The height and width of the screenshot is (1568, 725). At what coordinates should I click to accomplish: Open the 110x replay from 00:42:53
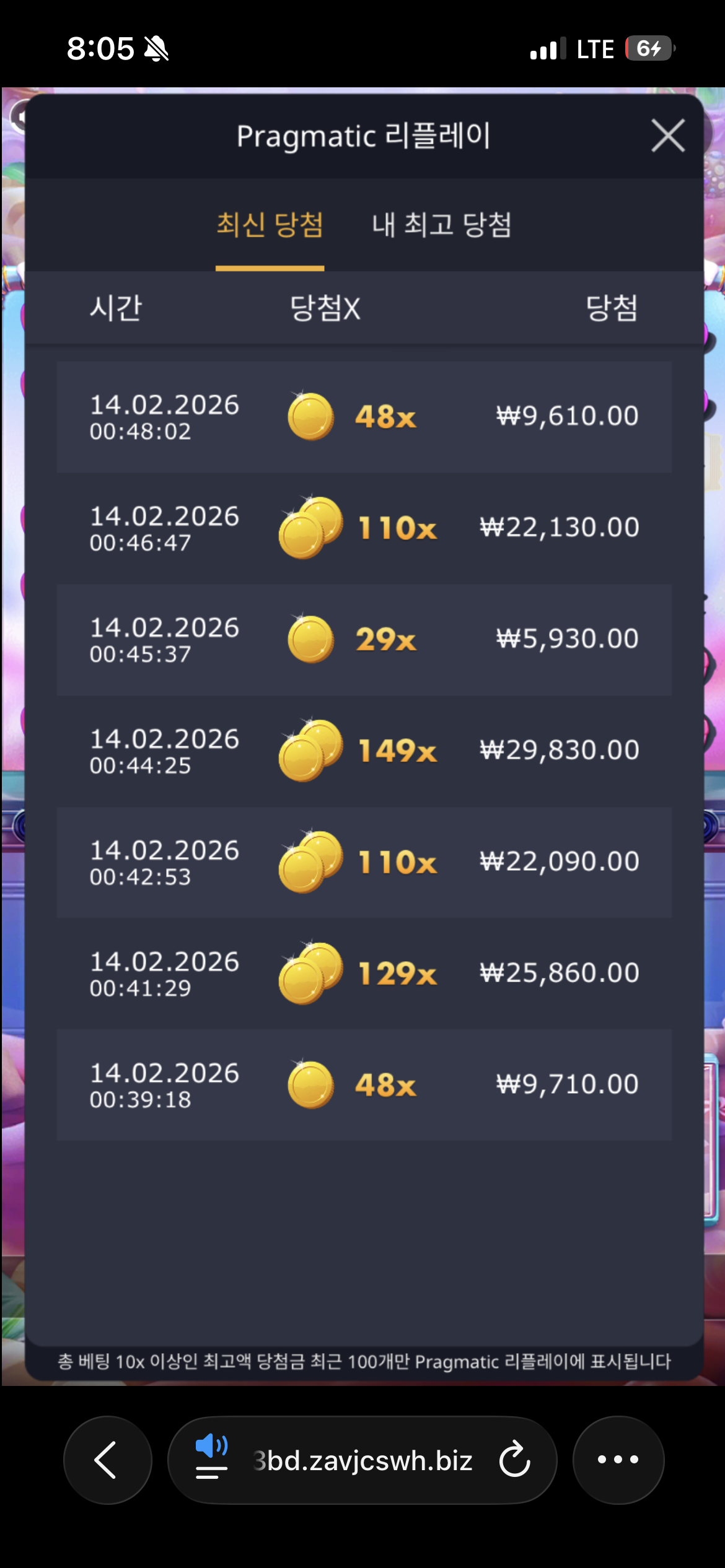pyautogui.click(x=364, y=862)
